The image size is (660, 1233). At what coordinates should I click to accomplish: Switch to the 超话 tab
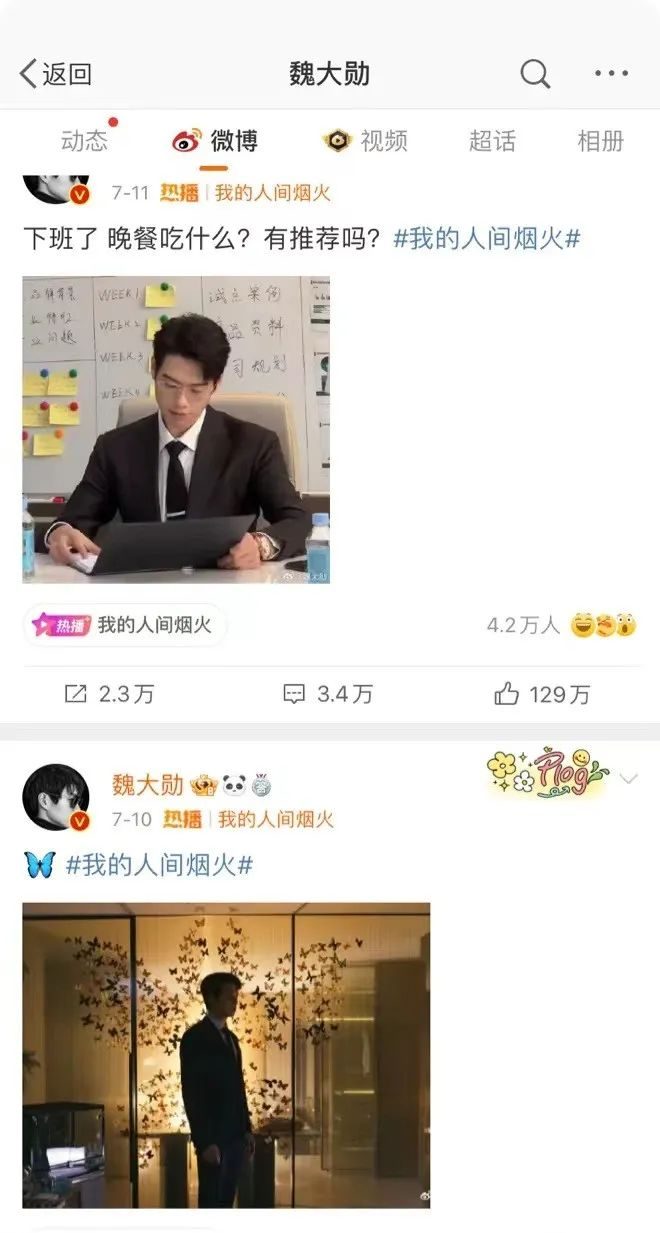tap(492, 141)
